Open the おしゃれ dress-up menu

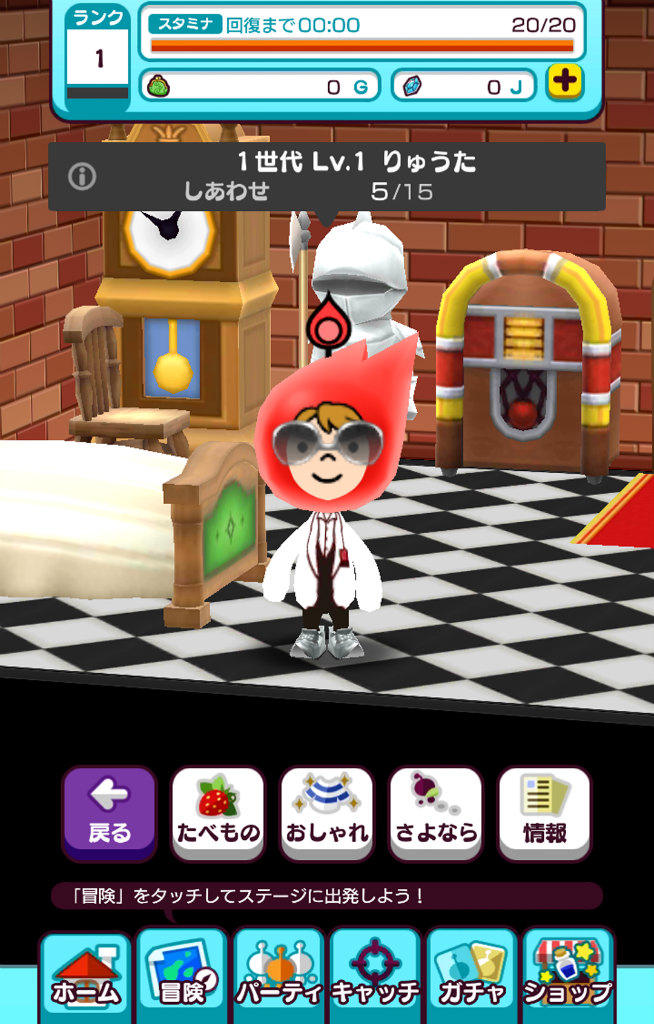pos(326,812)
